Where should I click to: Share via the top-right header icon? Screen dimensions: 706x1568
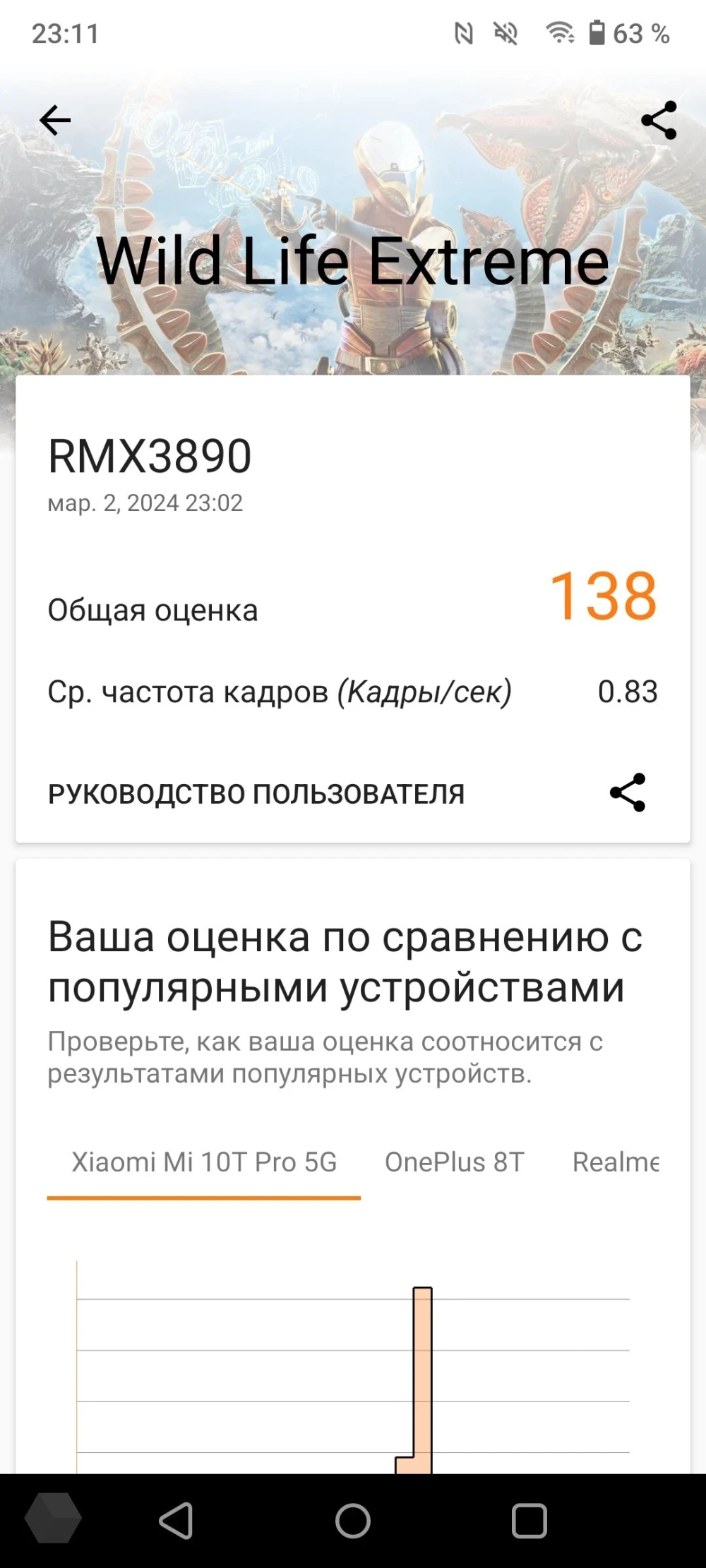click(659, 121)
